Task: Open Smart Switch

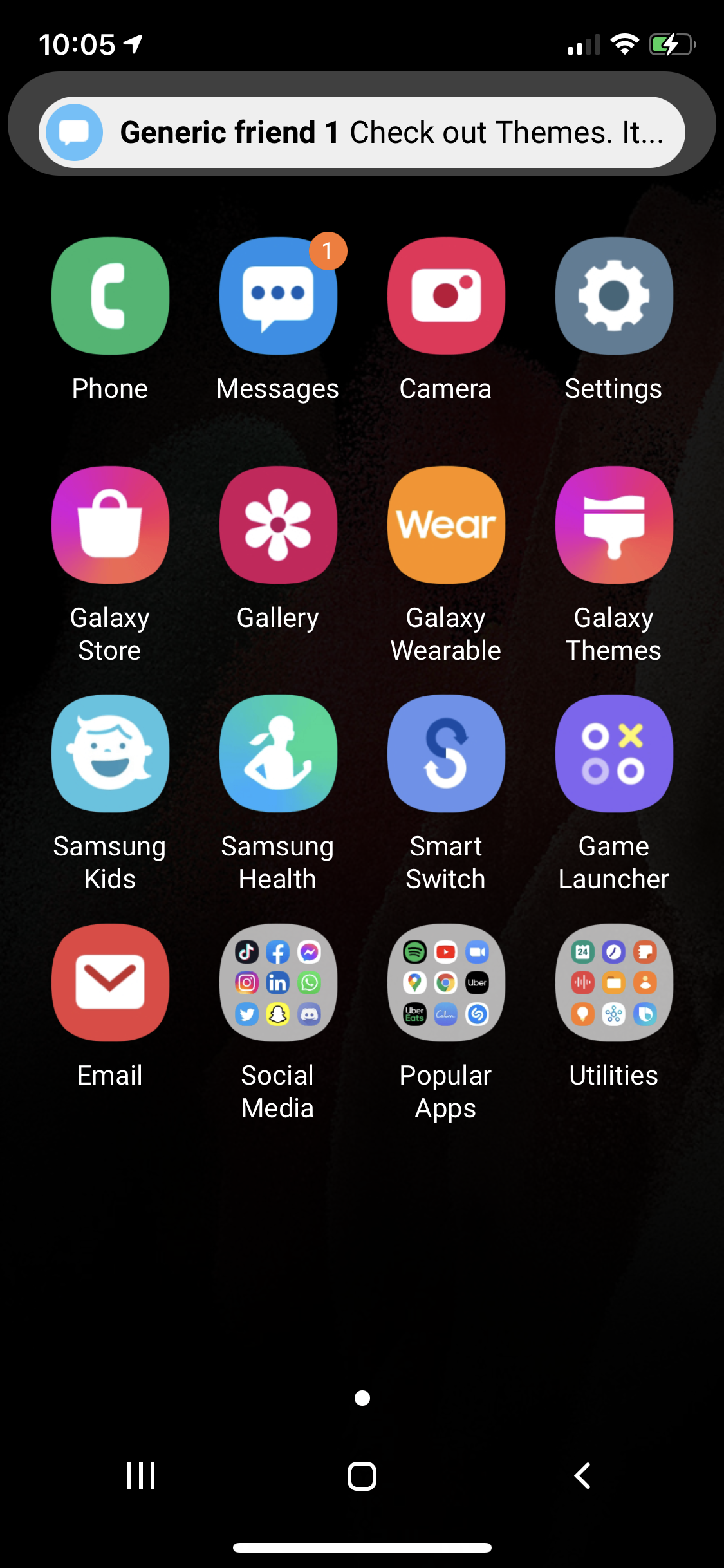Action: [446, 754]
